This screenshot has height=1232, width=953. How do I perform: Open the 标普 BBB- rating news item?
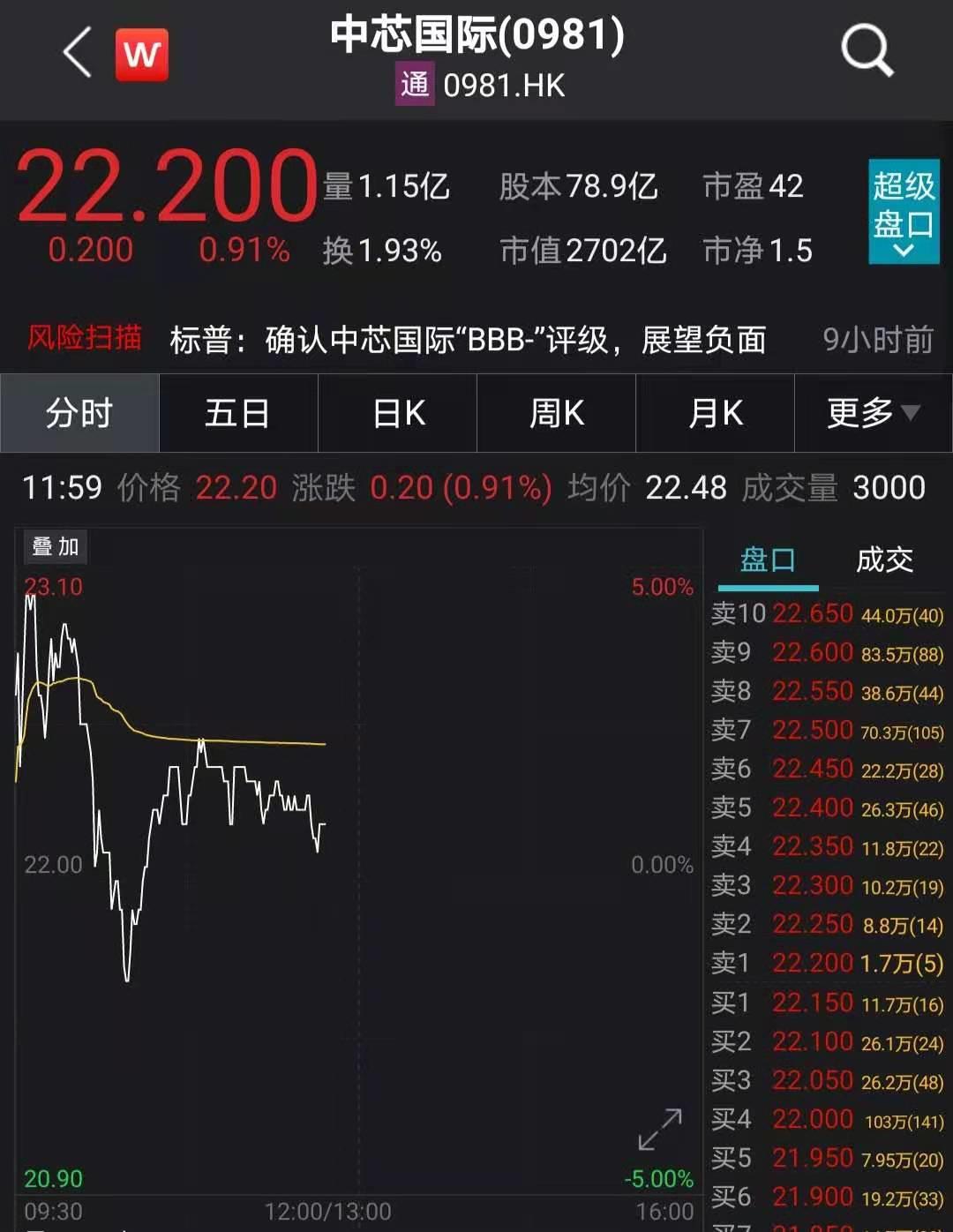(468, 340)
